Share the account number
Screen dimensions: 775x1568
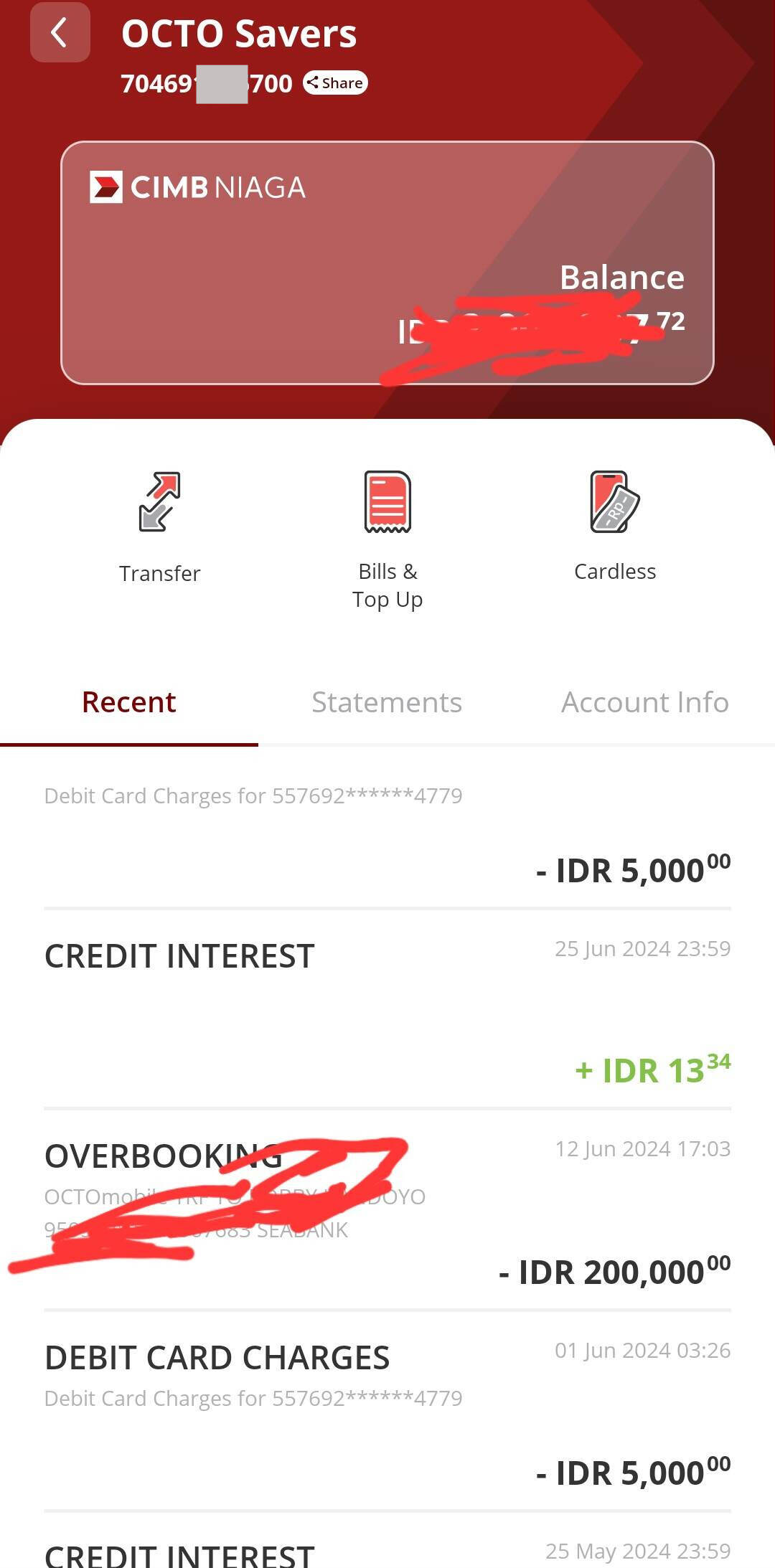[x=335, y=83]
